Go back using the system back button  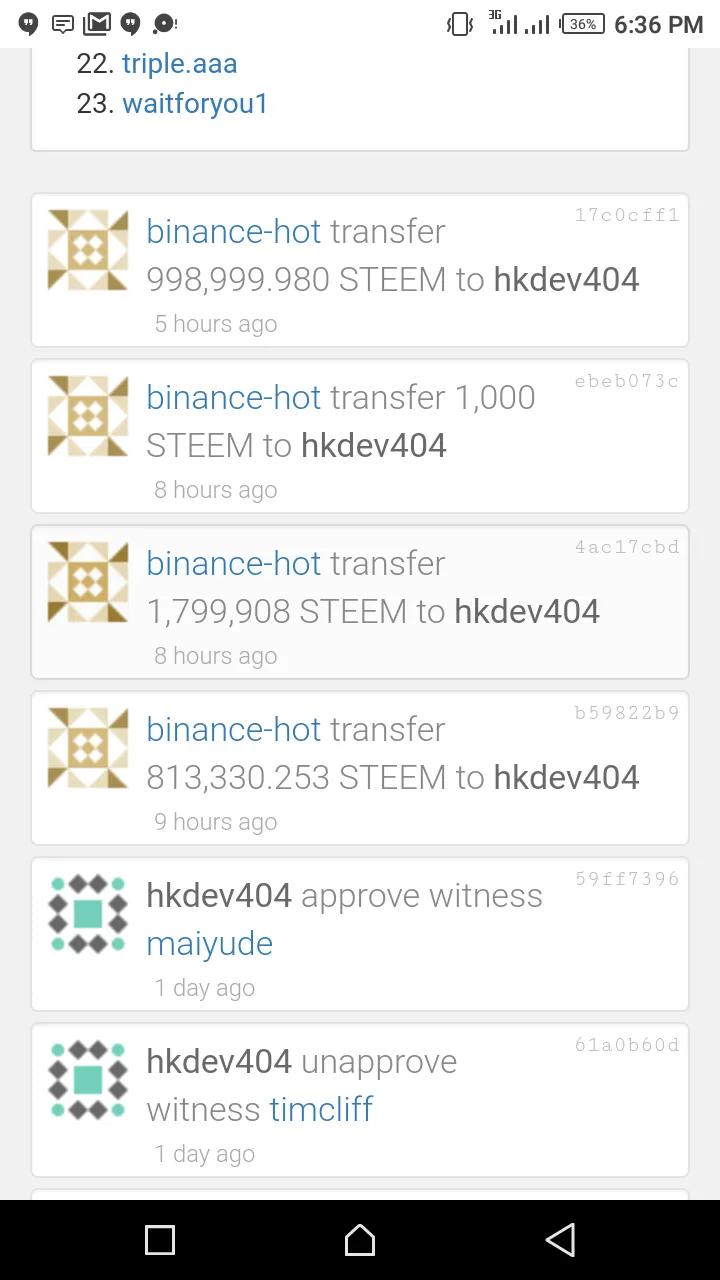click(560, 1240)
